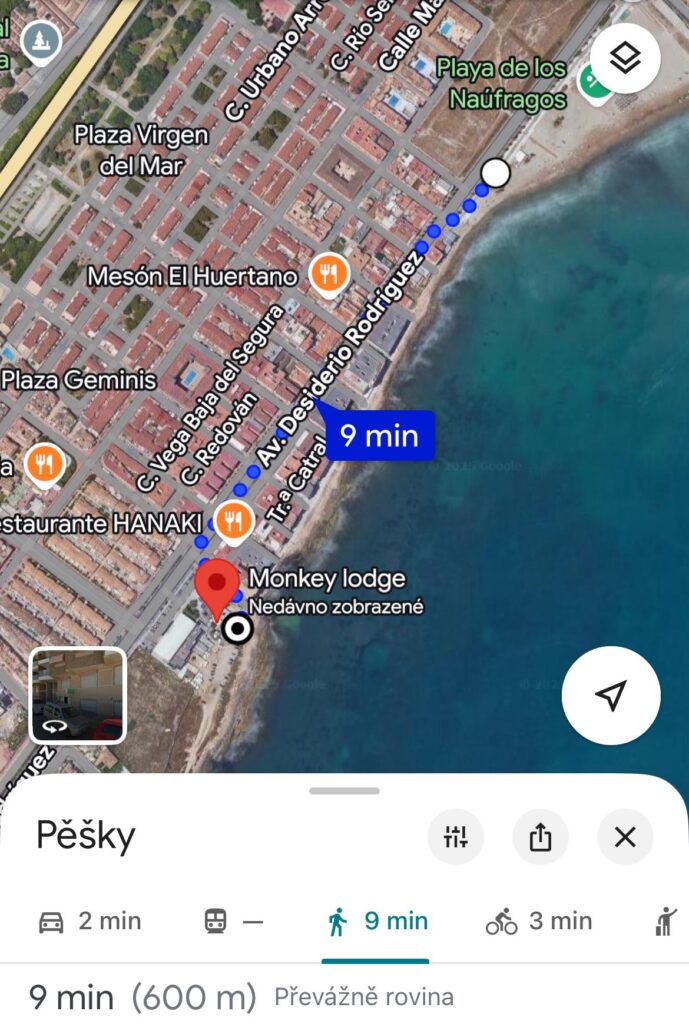
Task: Close the directions panel
Action: (x=625, y=836)
